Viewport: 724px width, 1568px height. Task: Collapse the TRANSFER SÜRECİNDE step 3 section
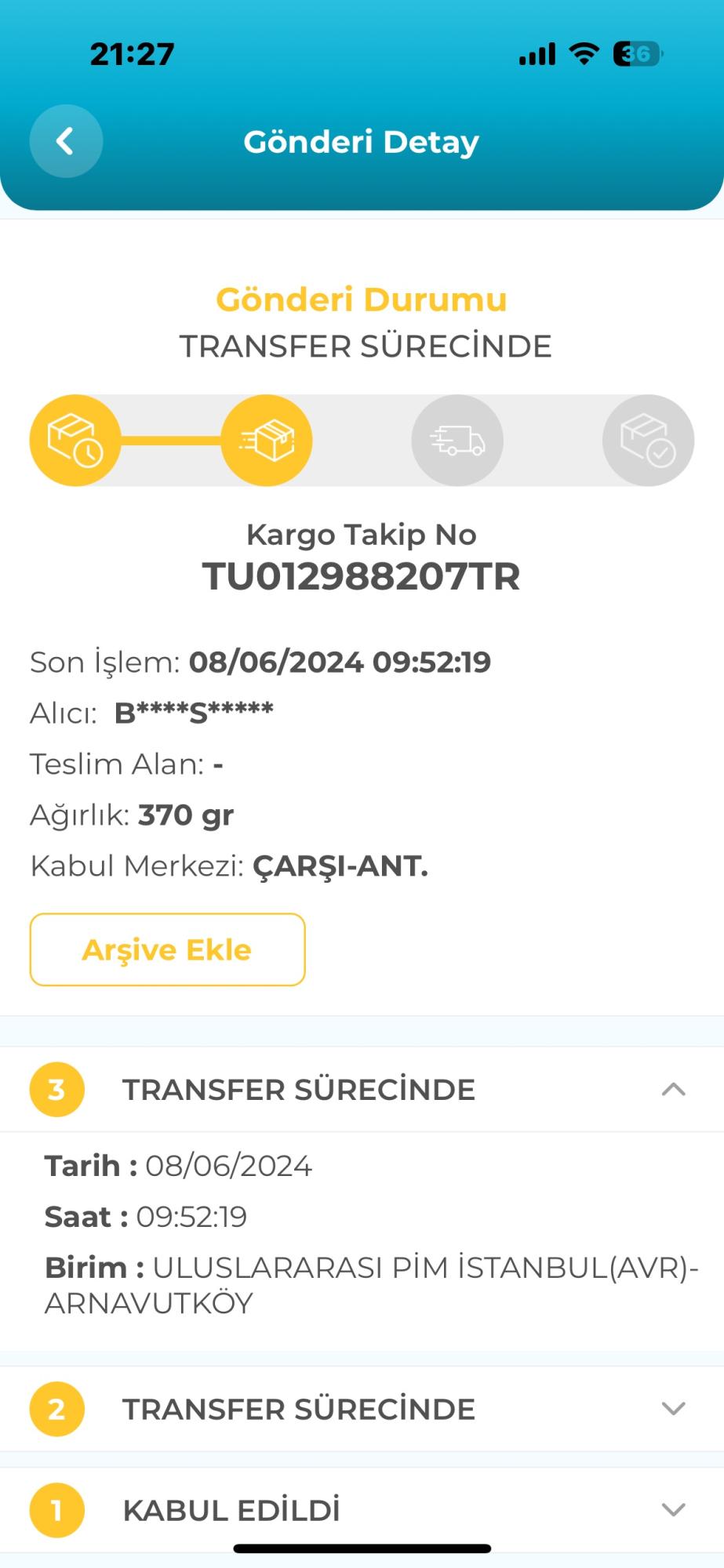point(673,1089)
